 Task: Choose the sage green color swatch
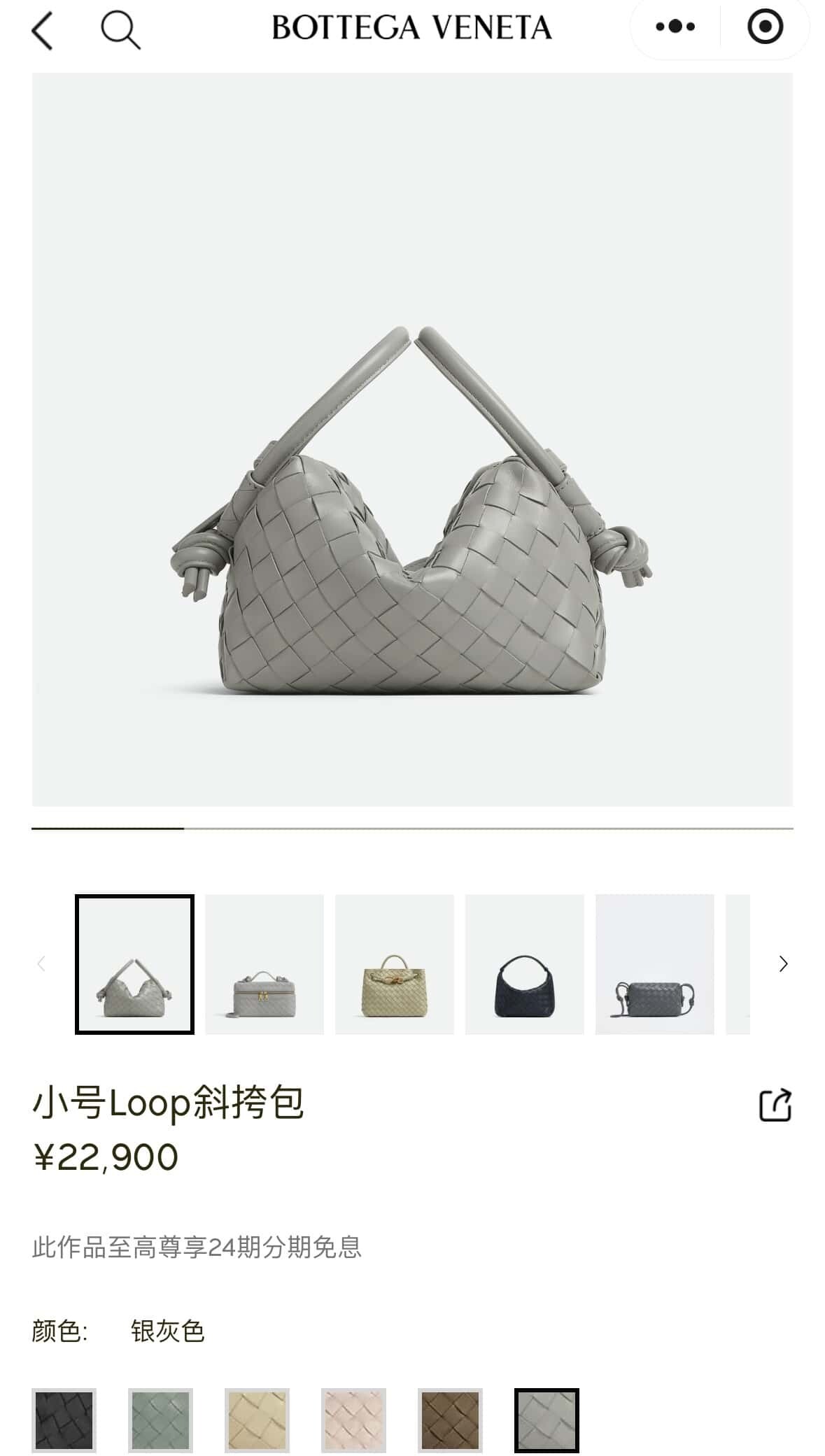pos(160,1420)
